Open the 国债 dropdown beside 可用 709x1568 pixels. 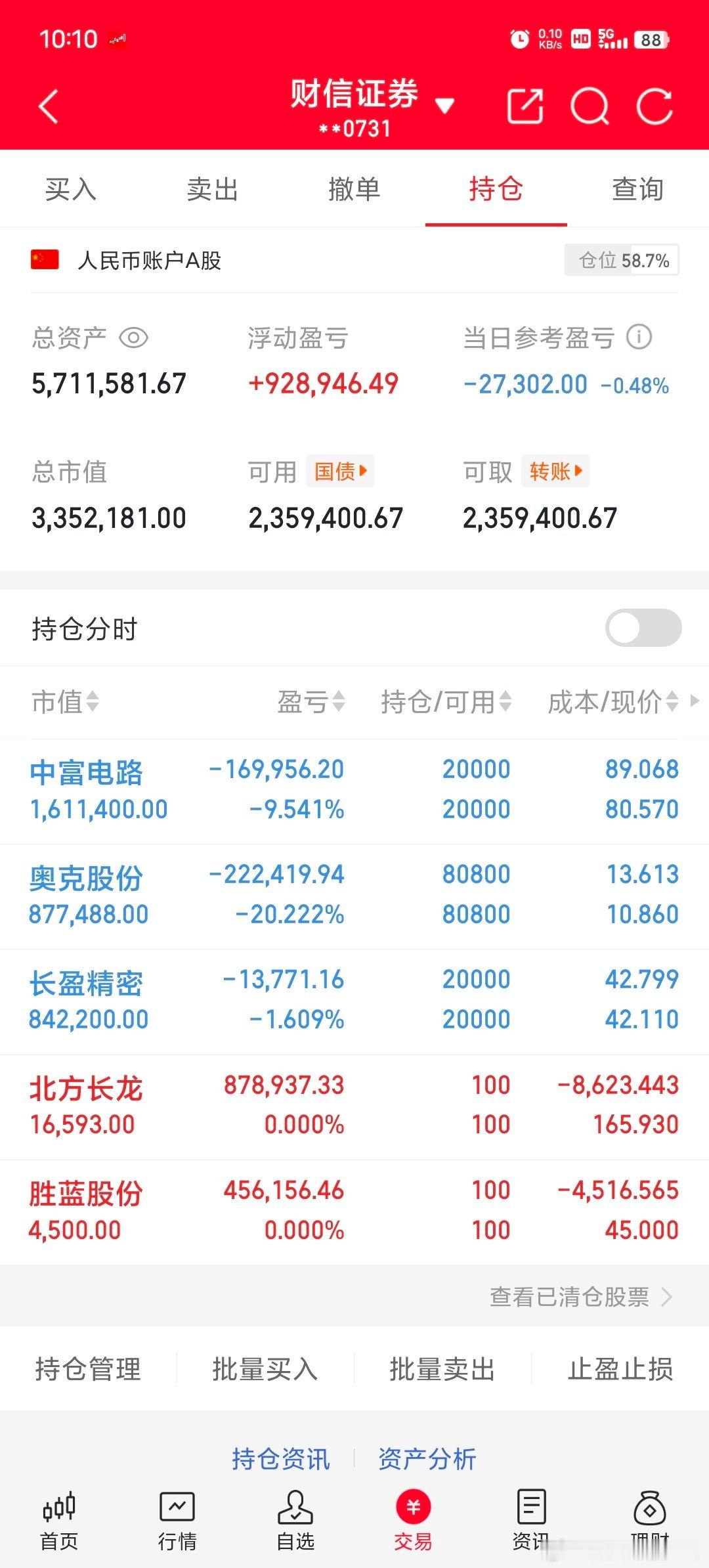[341, 471]
